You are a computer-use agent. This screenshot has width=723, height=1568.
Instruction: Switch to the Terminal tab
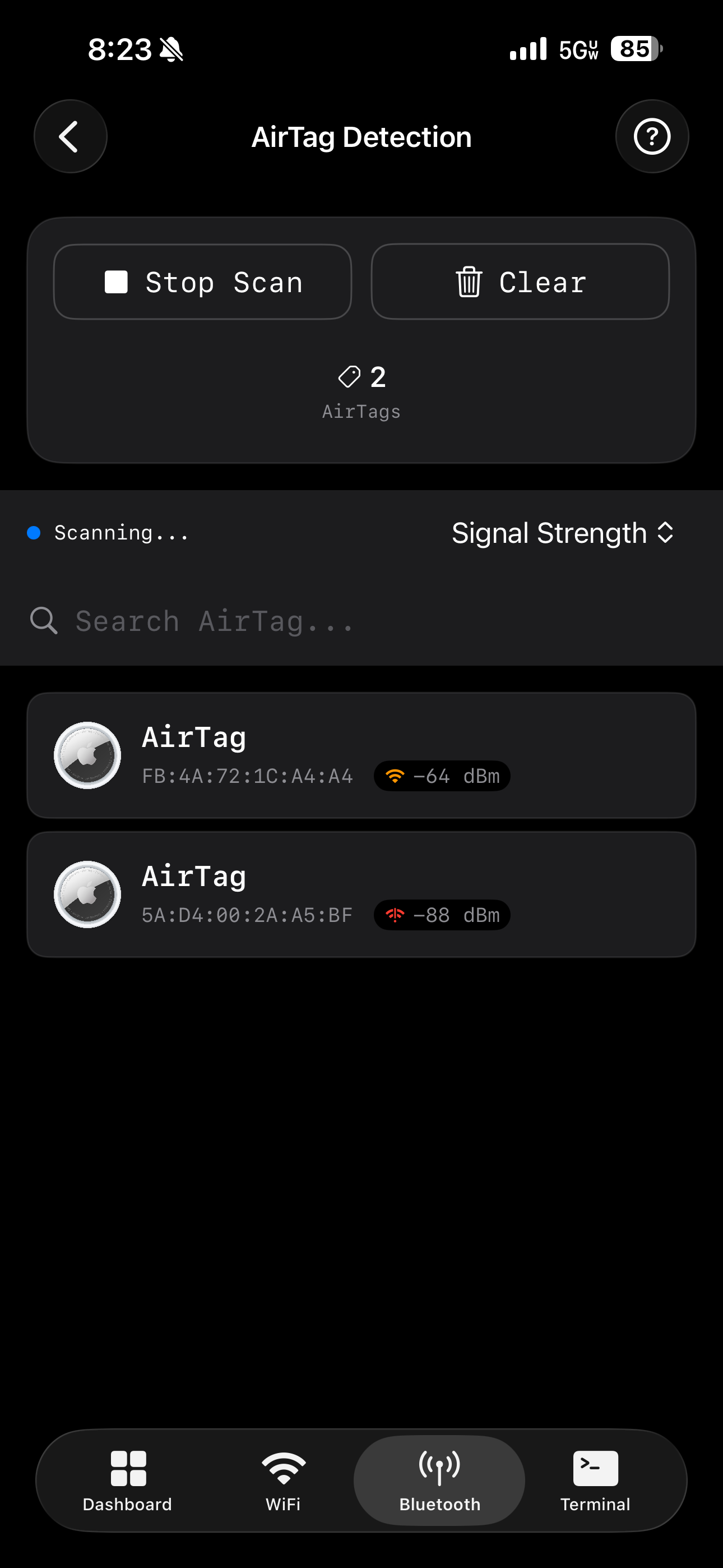click(595, 1481)
